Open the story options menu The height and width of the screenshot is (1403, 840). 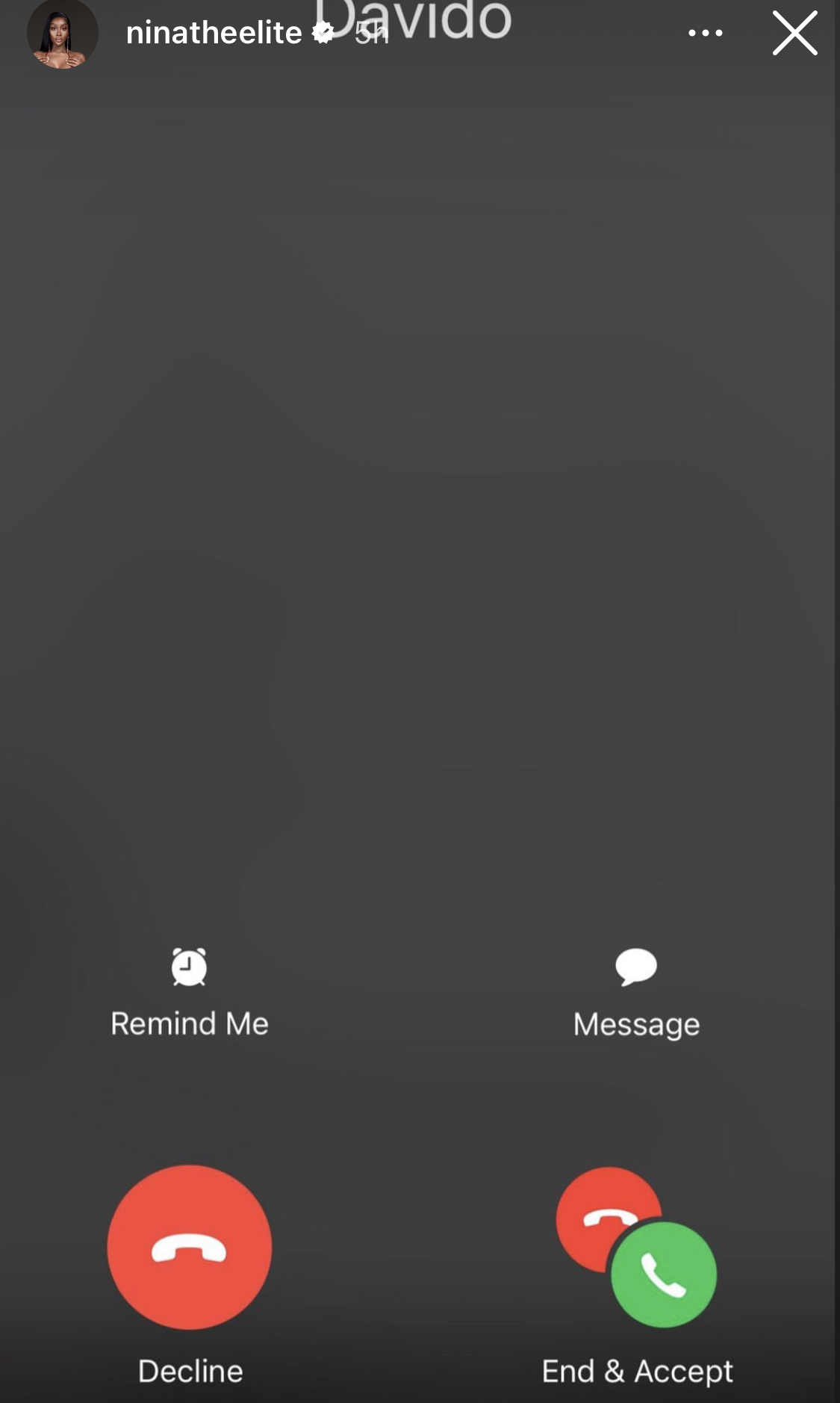tap(705, 33)
